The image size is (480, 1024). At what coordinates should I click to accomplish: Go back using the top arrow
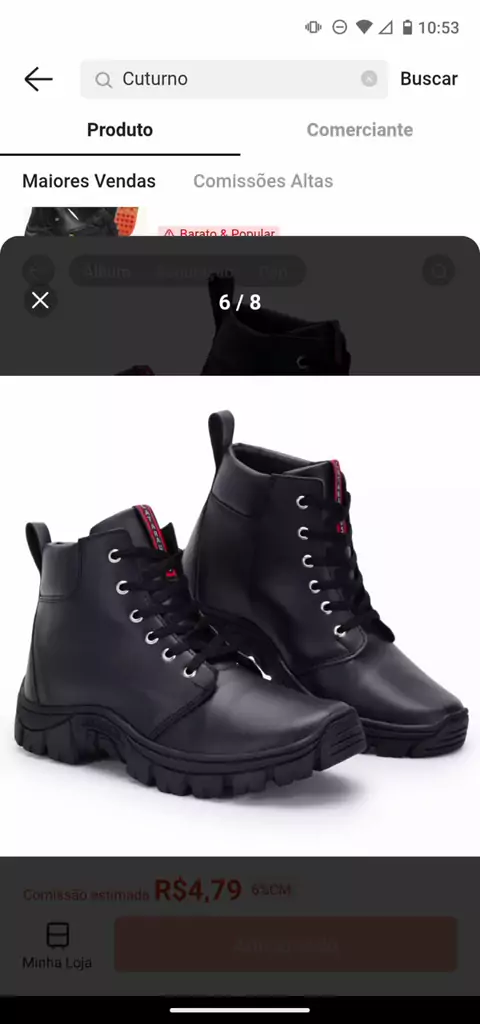[38, 79]
